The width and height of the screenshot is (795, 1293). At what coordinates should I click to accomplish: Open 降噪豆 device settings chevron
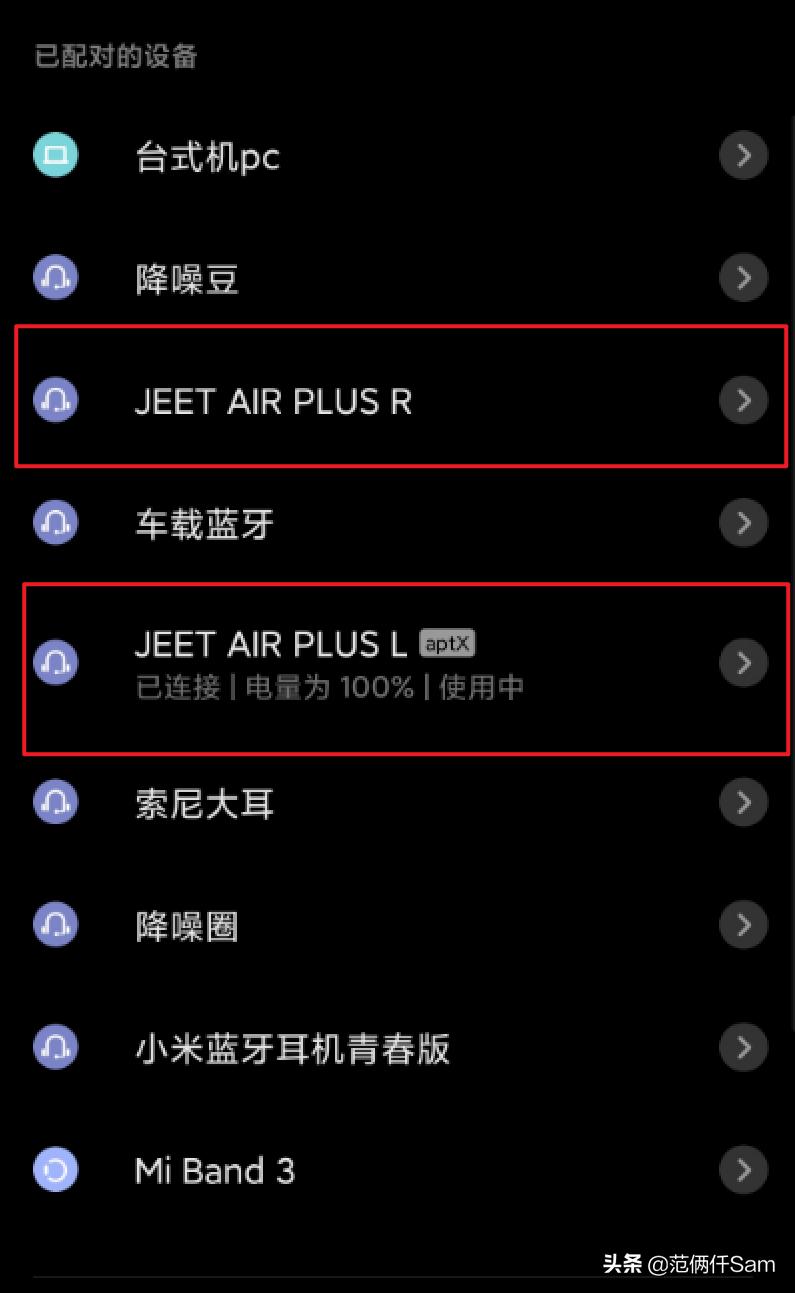pyautogui.click(x=743, y=278)
